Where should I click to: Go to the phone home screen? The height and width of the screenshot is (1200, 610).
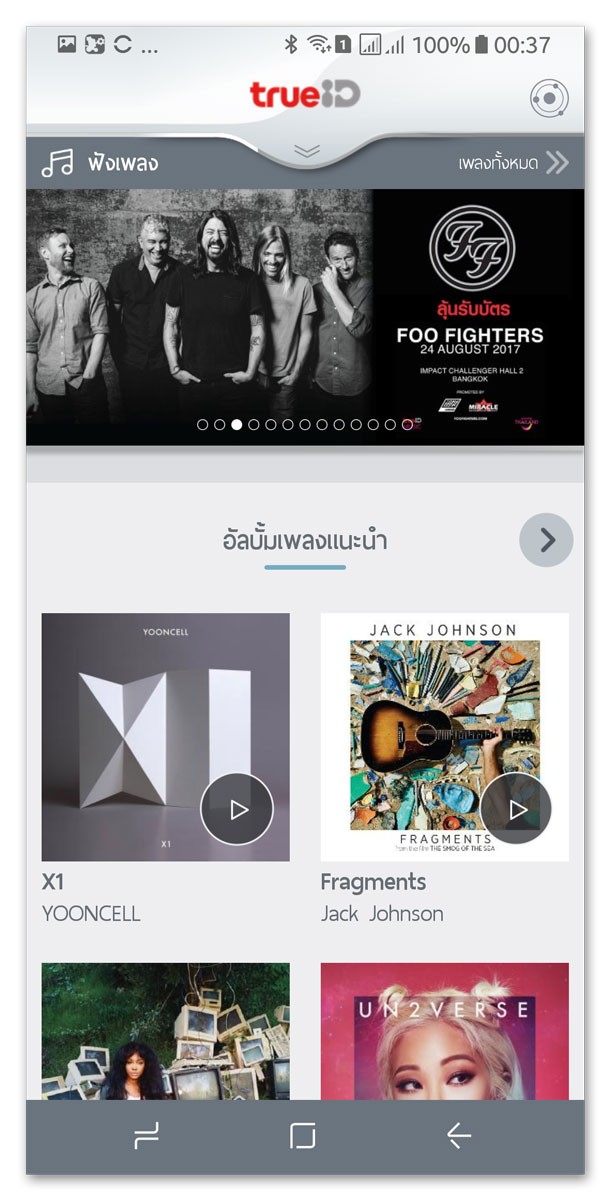(302, 1136)
